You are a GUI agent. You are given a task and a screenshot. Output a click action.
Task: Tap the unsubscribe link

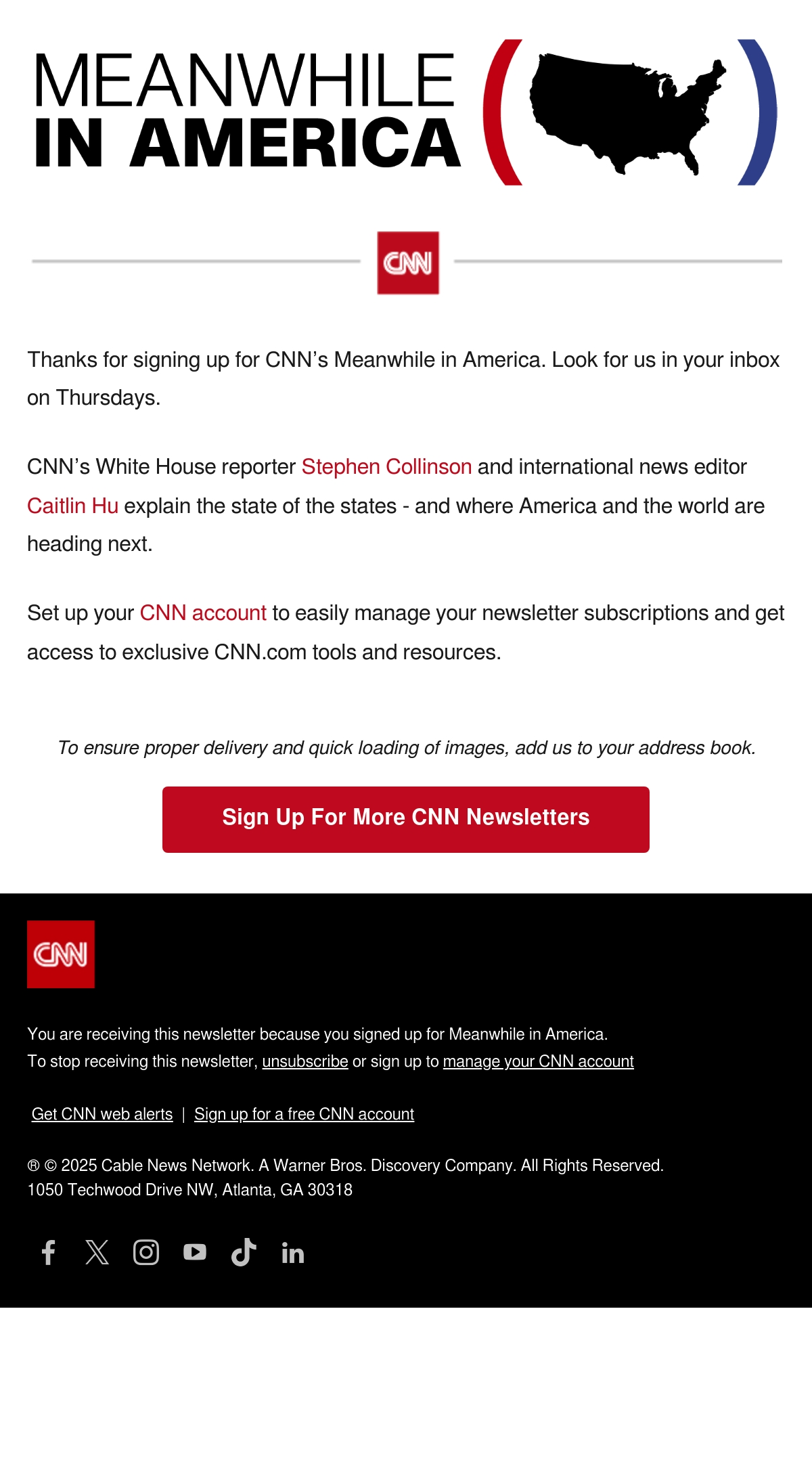(305, 1061)
